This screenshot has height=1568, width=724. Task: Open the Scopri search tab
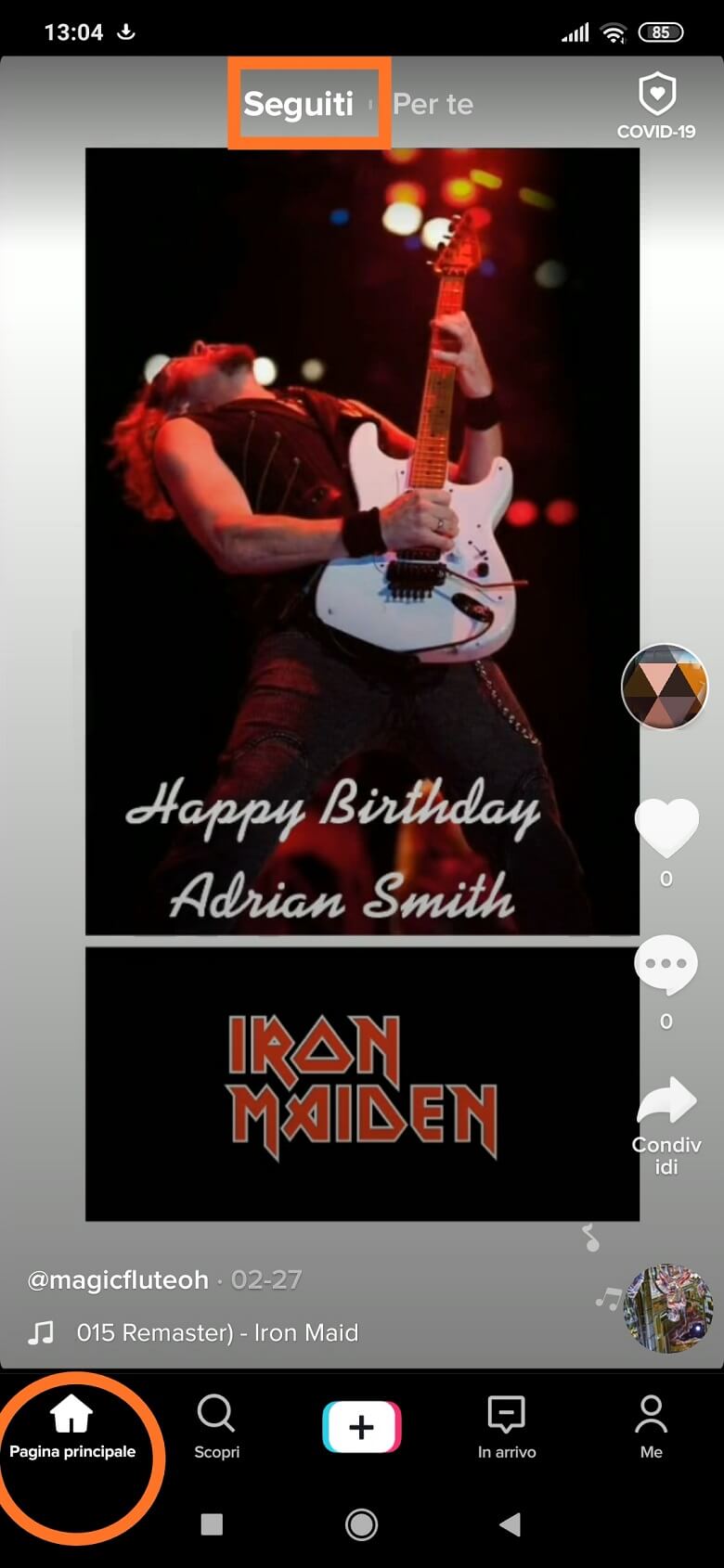coord(216,1426)
